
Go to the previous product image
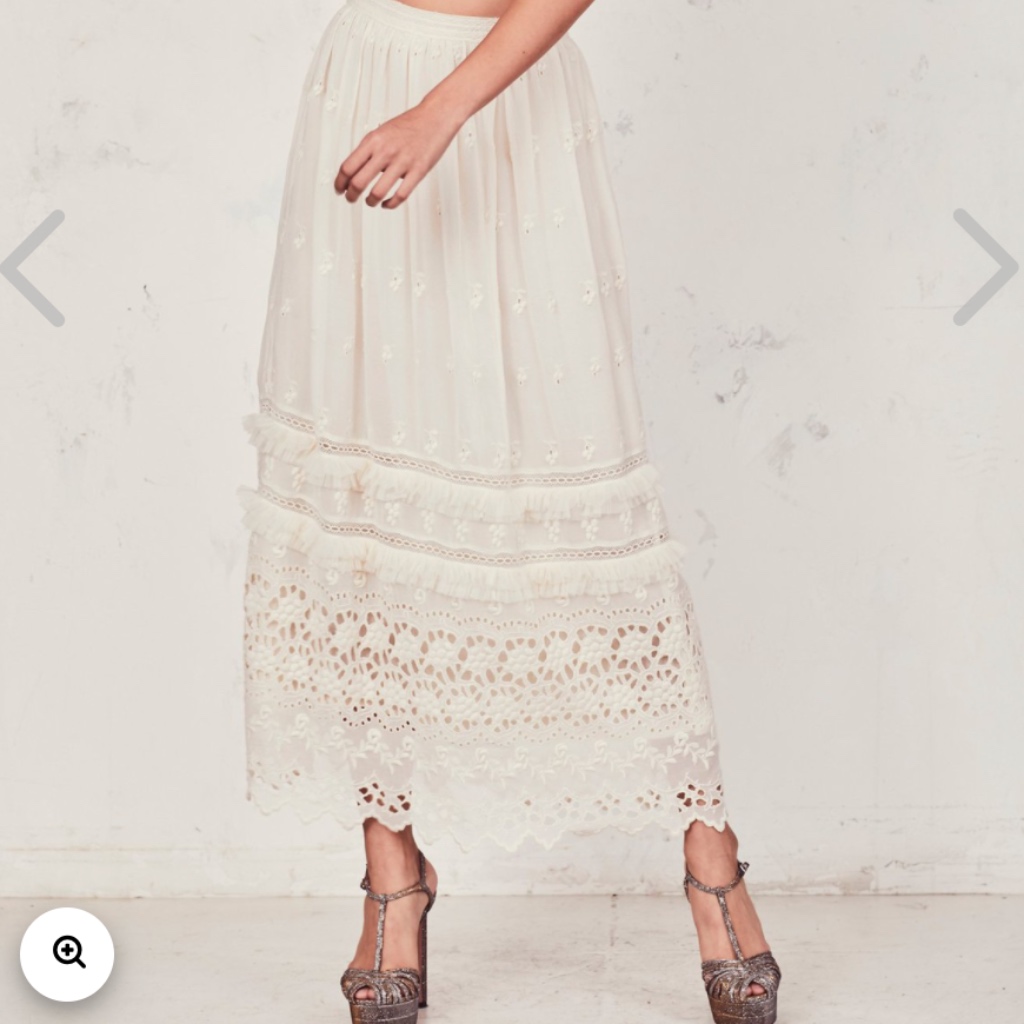click(x=33, y=268)
